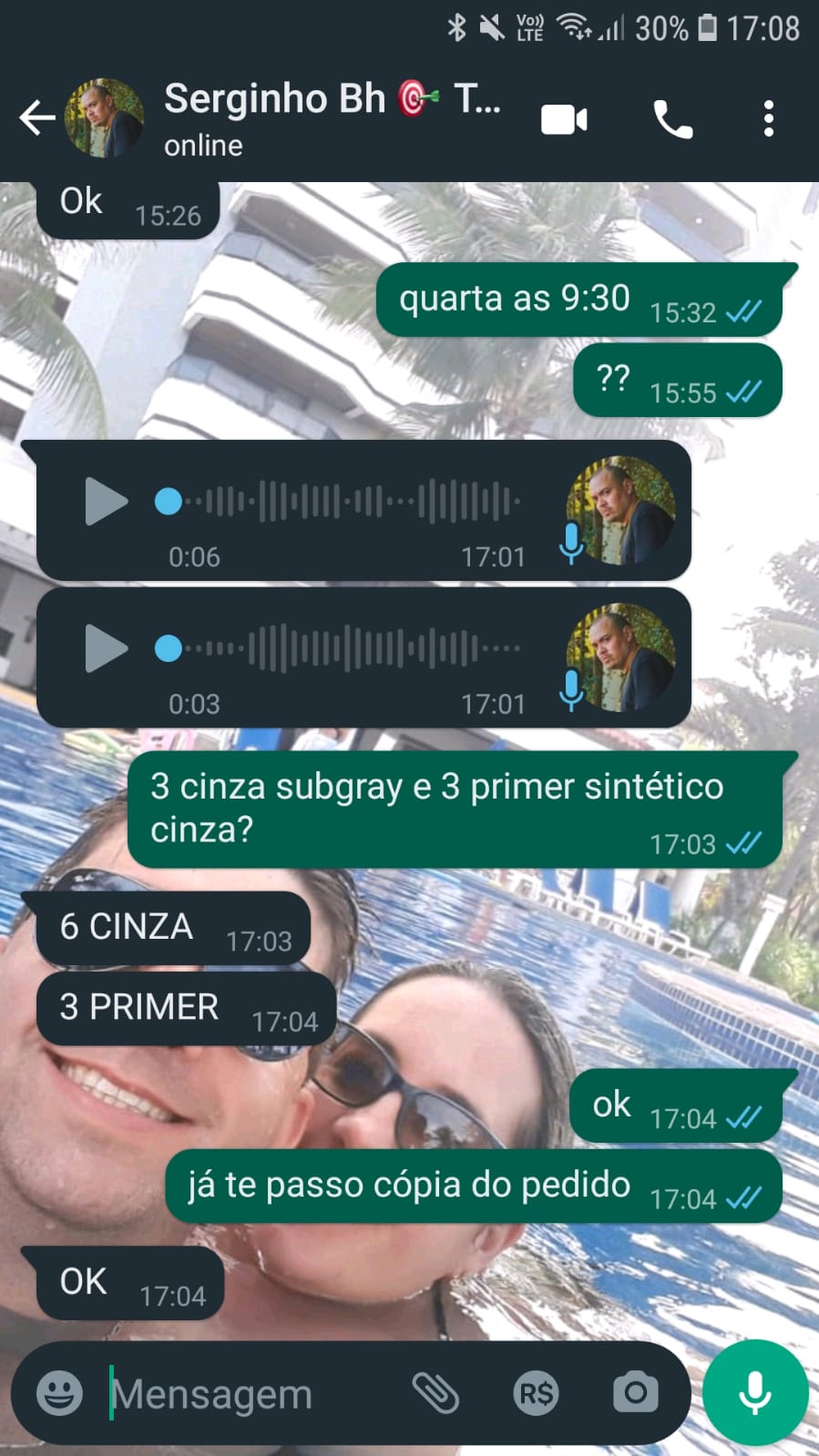Start a video call with Serginho
Viewport: 819px width, 1456px height.
point(564,119)
